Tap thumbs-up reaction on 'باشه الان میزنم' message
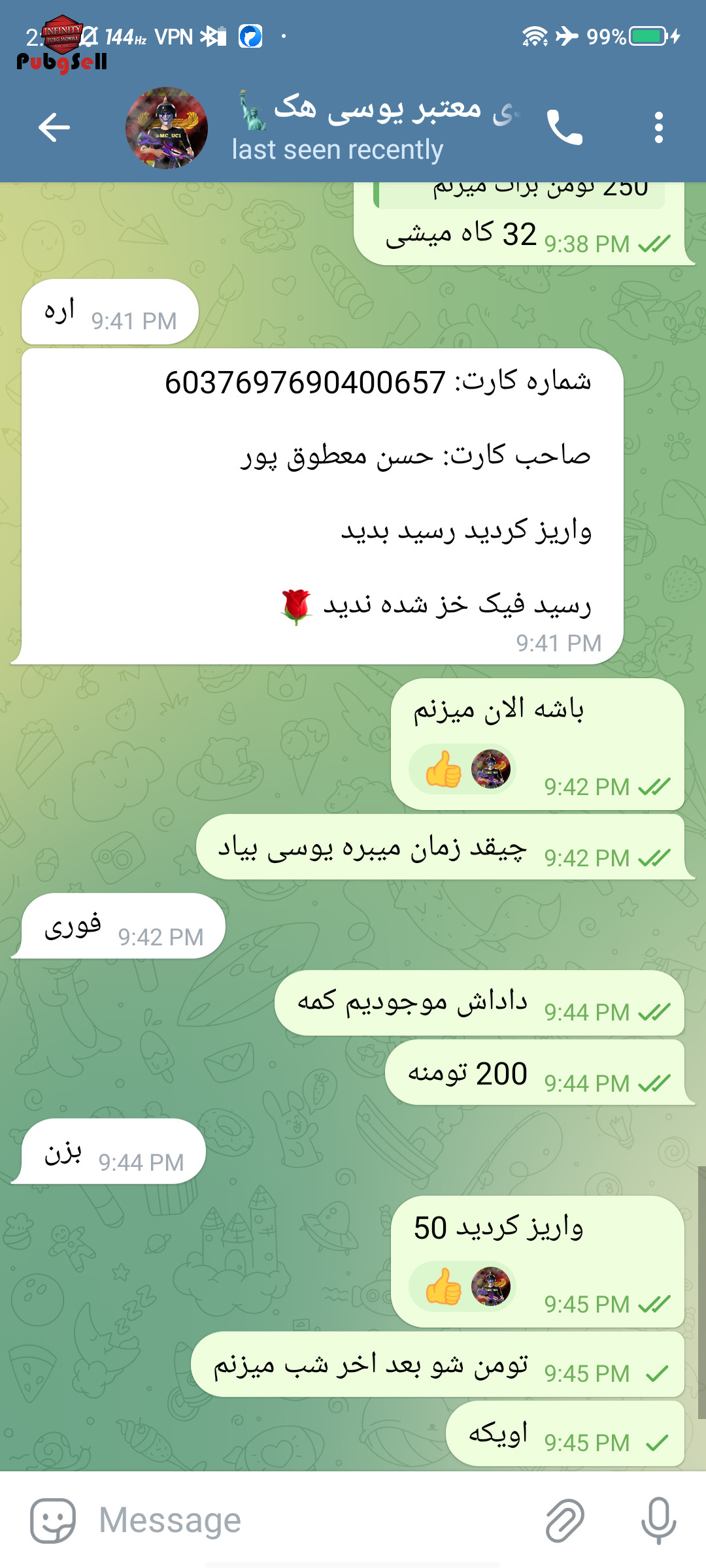Viewport: 706px width, 1568px height. pyautogui.click(x=463, y=769)
